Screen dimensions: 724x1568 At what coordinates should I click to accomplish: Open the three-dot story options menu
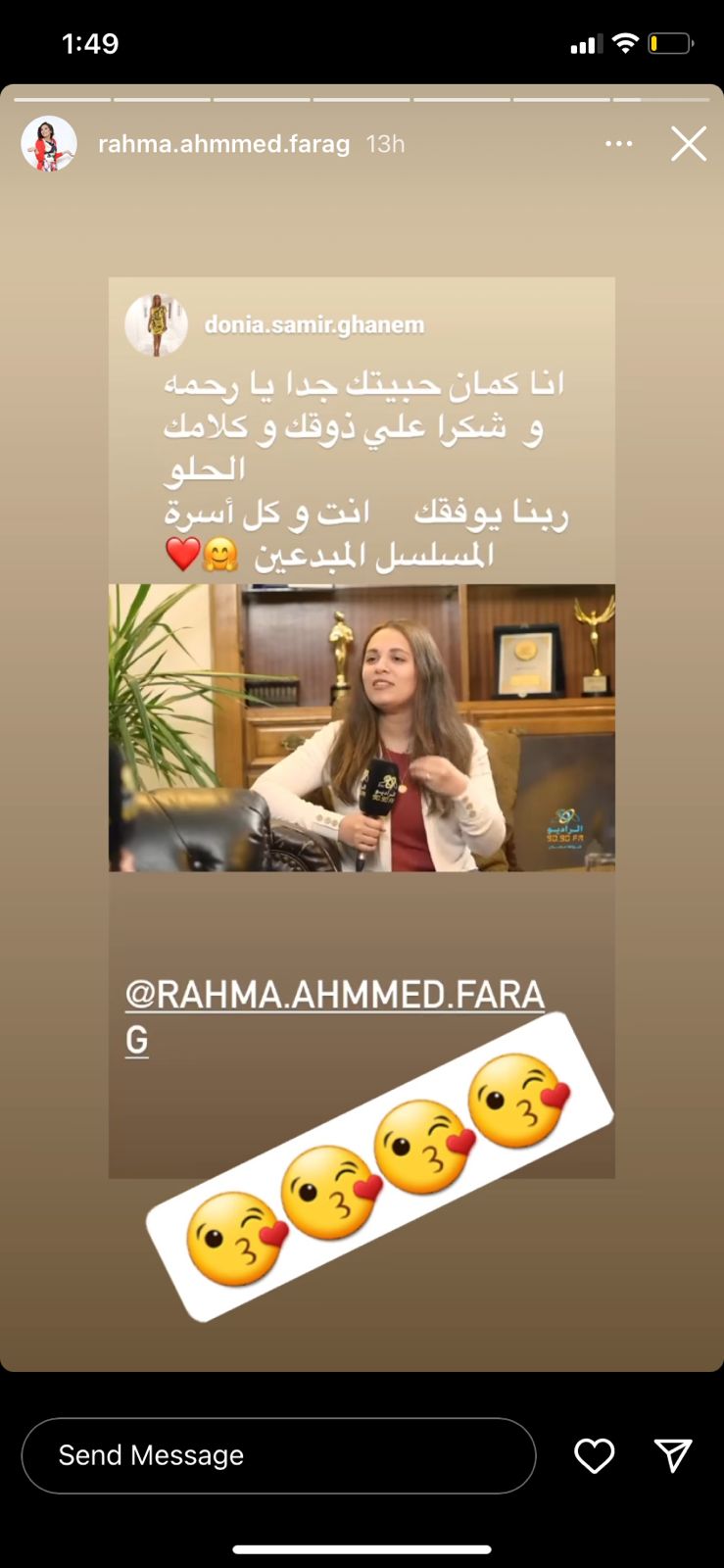coord(618,144)
